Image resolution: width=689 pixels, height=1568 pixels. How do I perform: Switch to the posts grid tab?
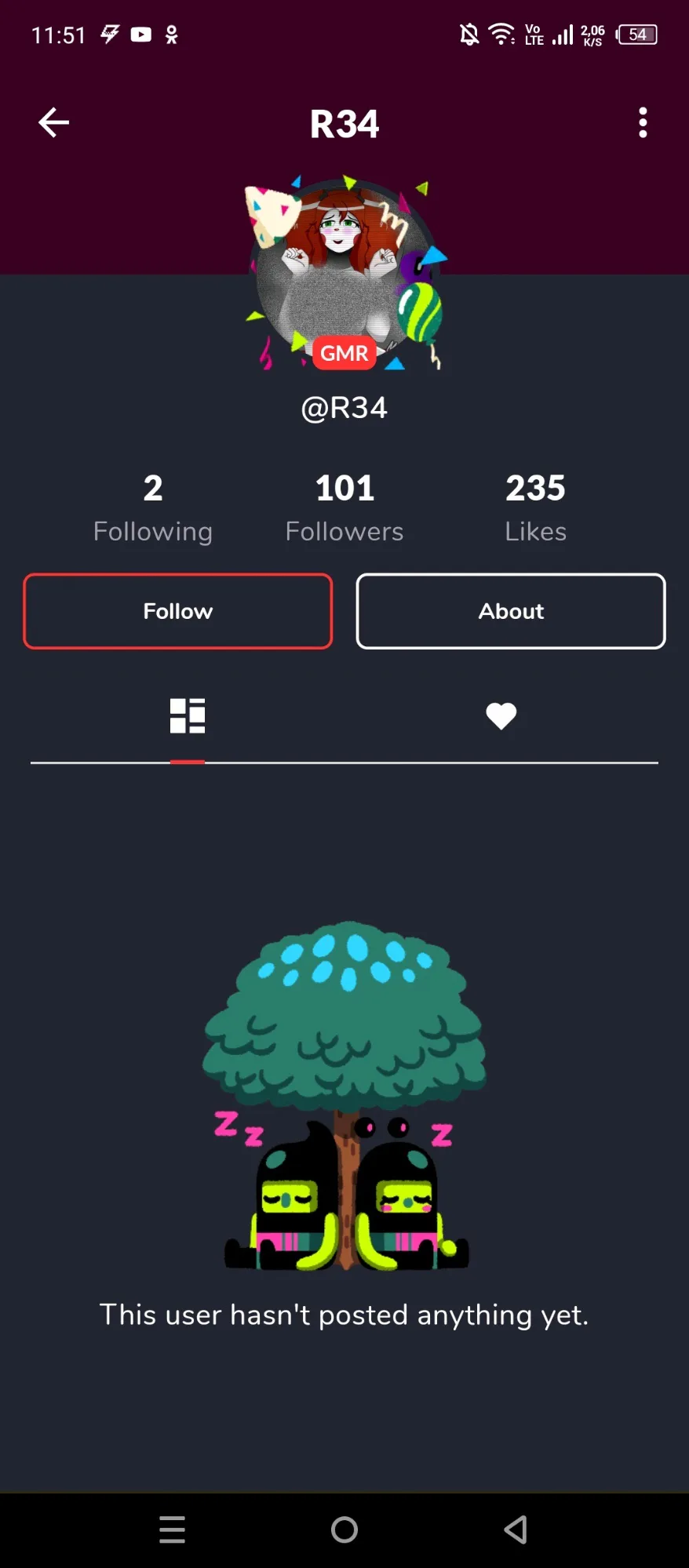pos(188,715)
